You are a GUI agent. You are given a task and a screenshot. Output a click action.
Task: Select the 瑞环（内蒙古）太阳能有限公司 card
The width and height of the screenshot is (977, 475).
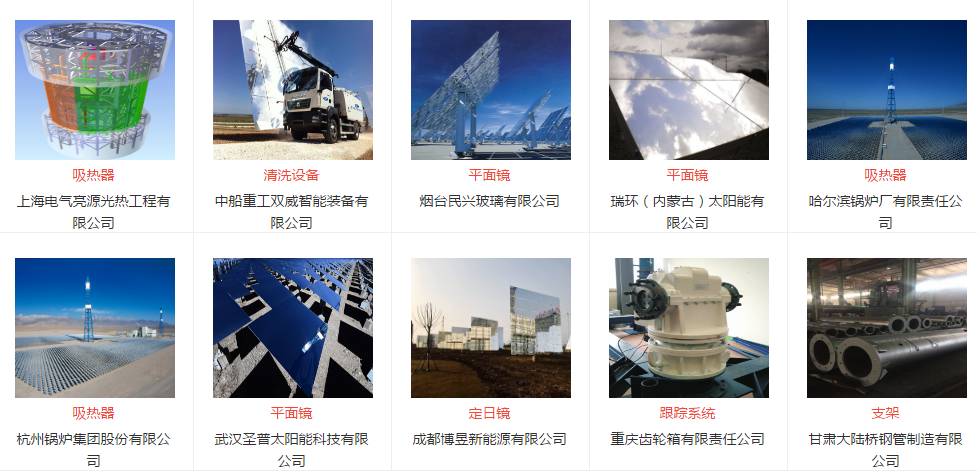[688, 91]
